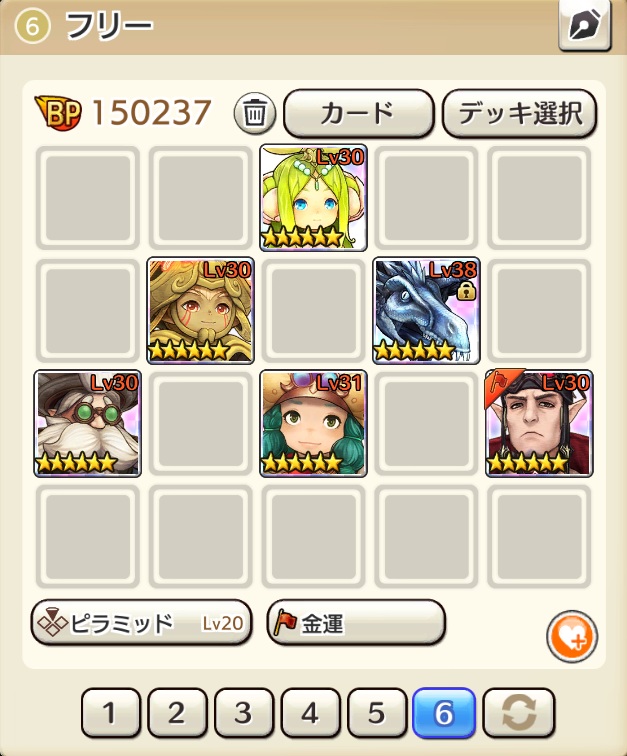This screenshot has width=627, height=756.
Task: Select the locked Lv38 dragon card
Action: click(x=426, y=311)
